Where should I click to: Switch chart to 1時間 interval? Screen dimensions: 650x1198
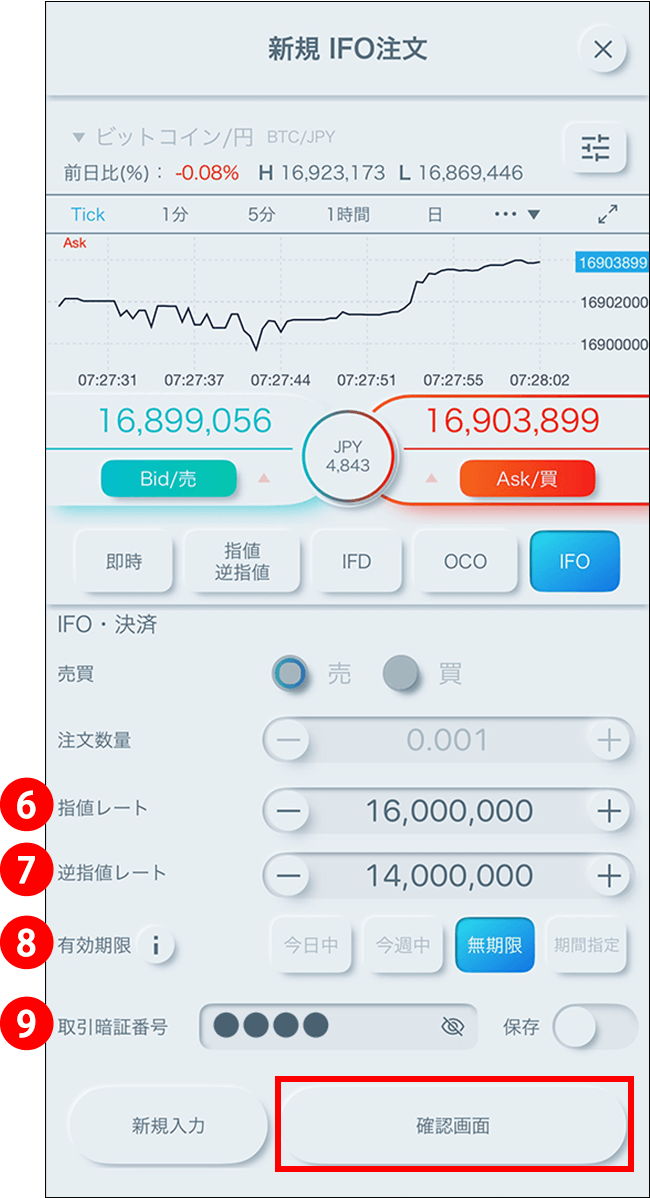pos(347,214)
